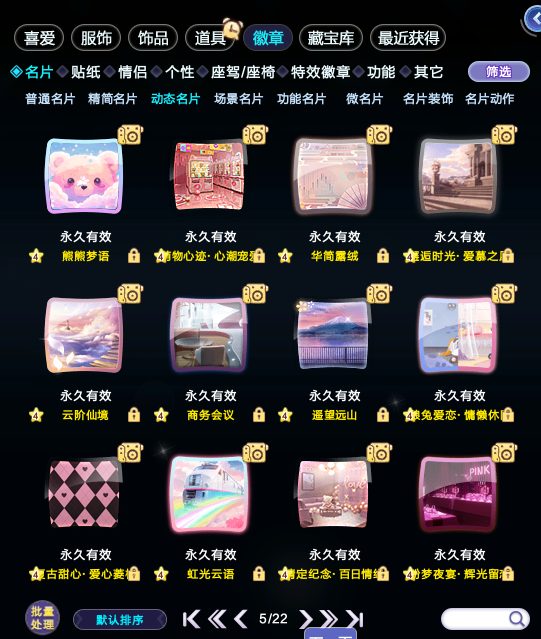Go to the next page arrow
This screenshot has width=541, height=639.
306,619
